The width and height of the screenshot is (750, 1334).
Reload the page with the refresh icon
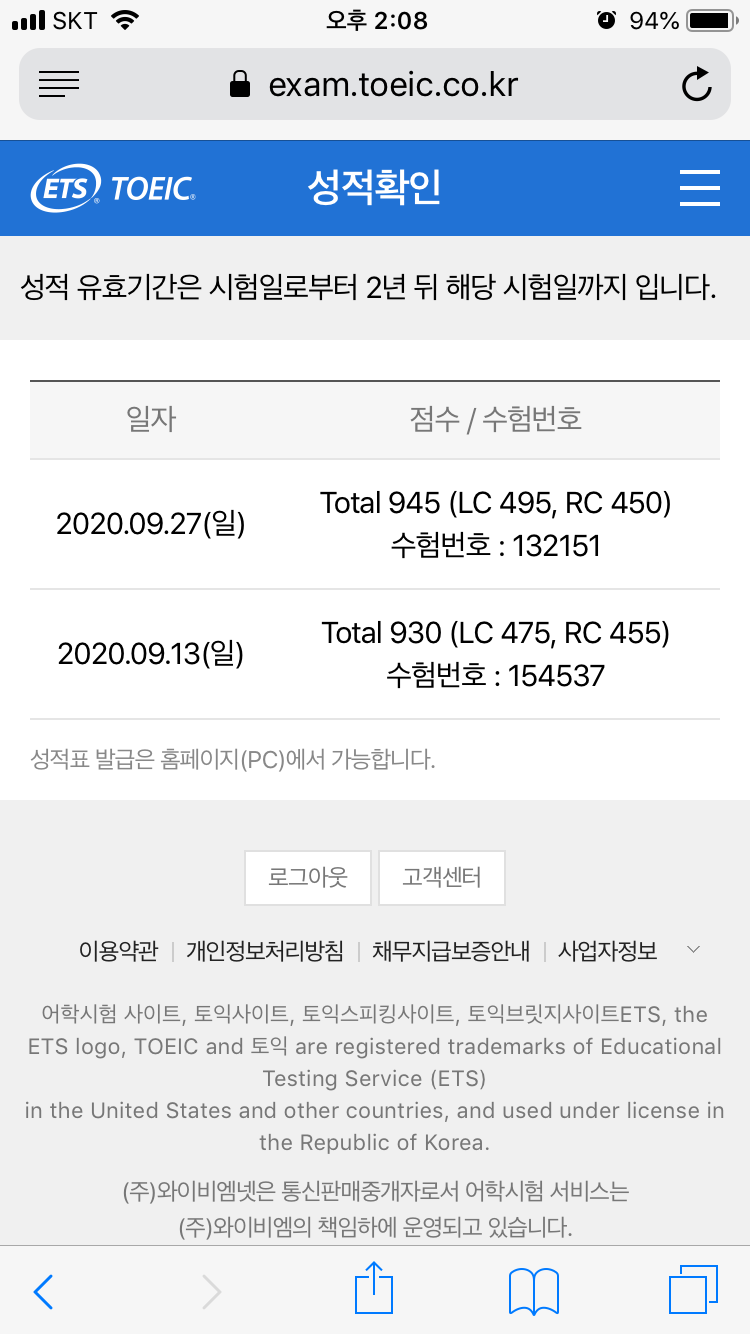pos(696,85)
